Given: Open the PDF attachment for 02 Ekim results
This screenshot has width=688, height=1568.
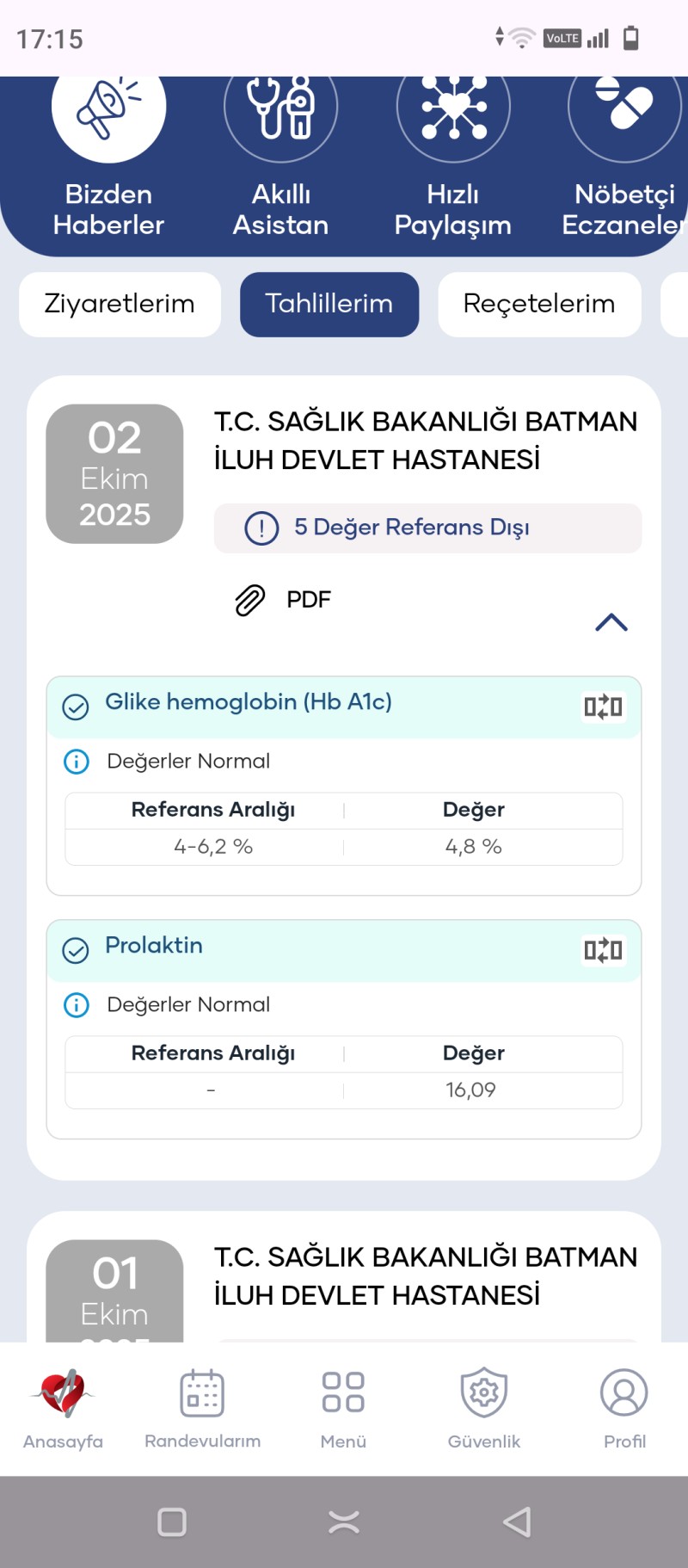Looking at the screenshot, I should tap(284, 600).
